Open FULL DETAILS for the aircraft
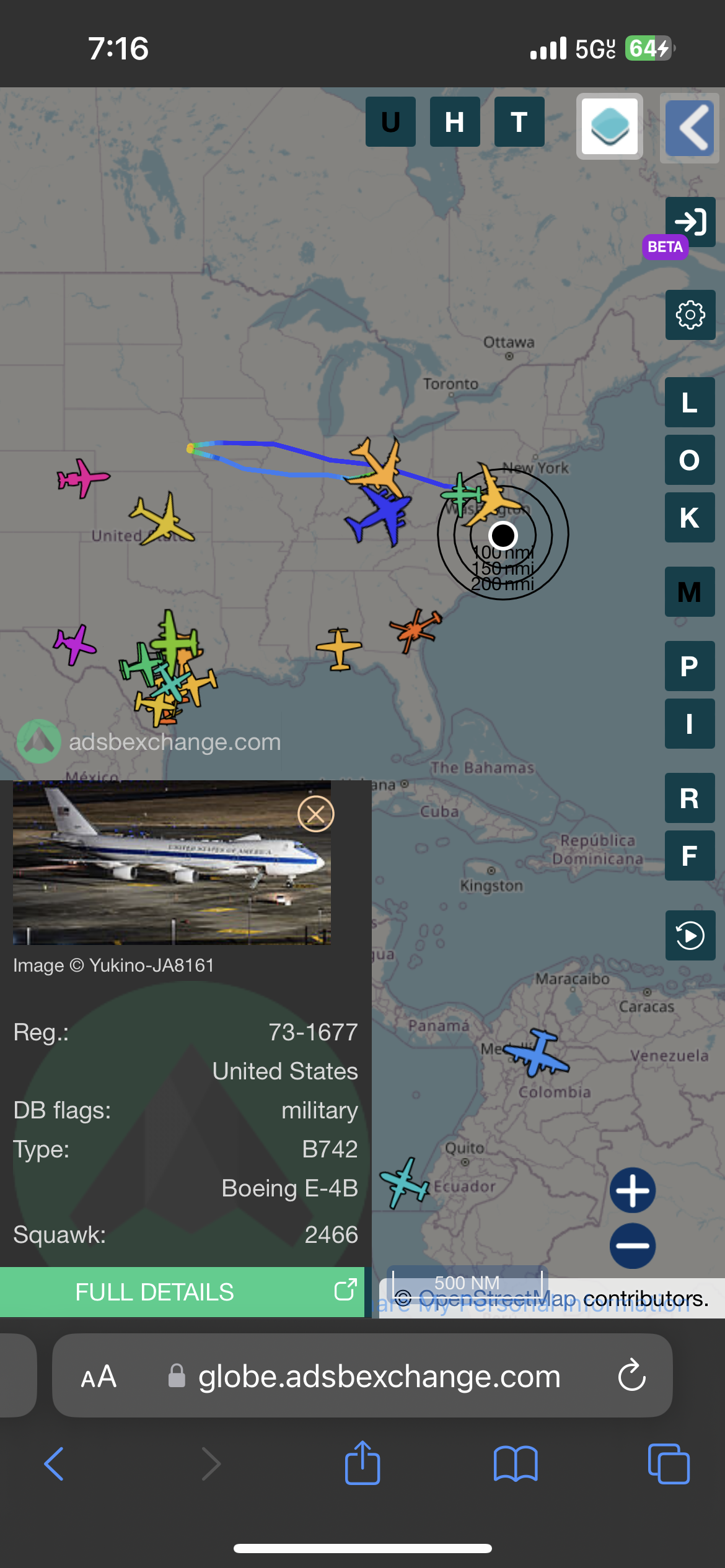 [x=182, y=1292]
